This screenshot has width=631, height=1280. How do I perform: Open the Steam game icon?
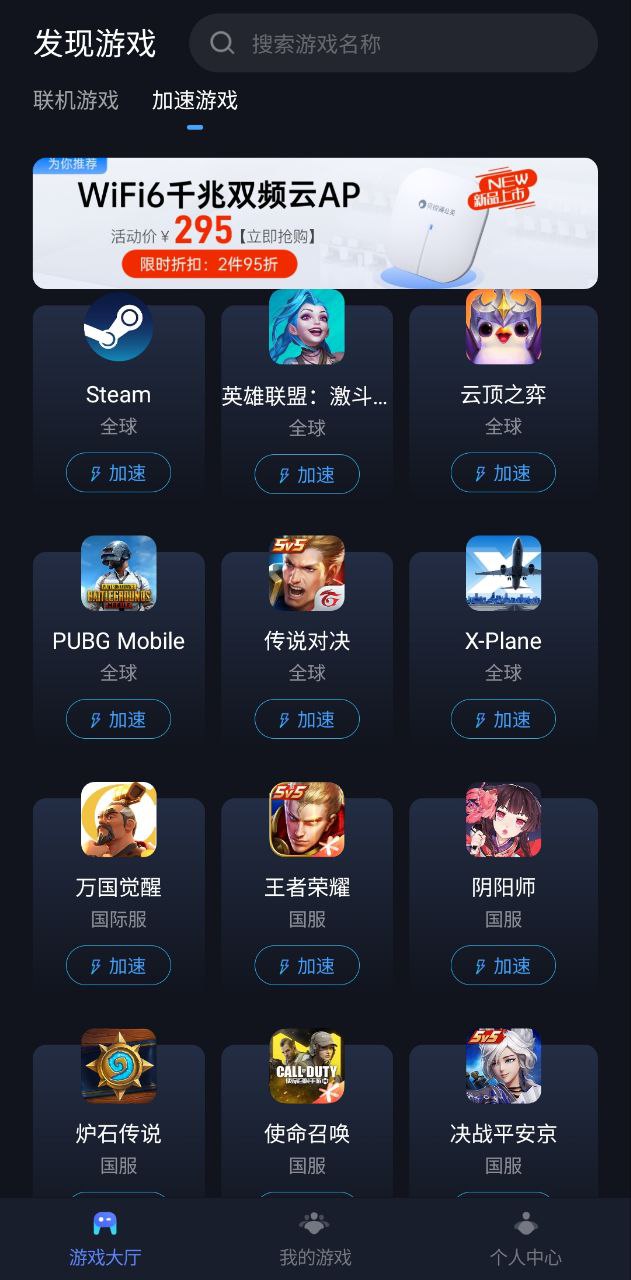click(118, 327)
